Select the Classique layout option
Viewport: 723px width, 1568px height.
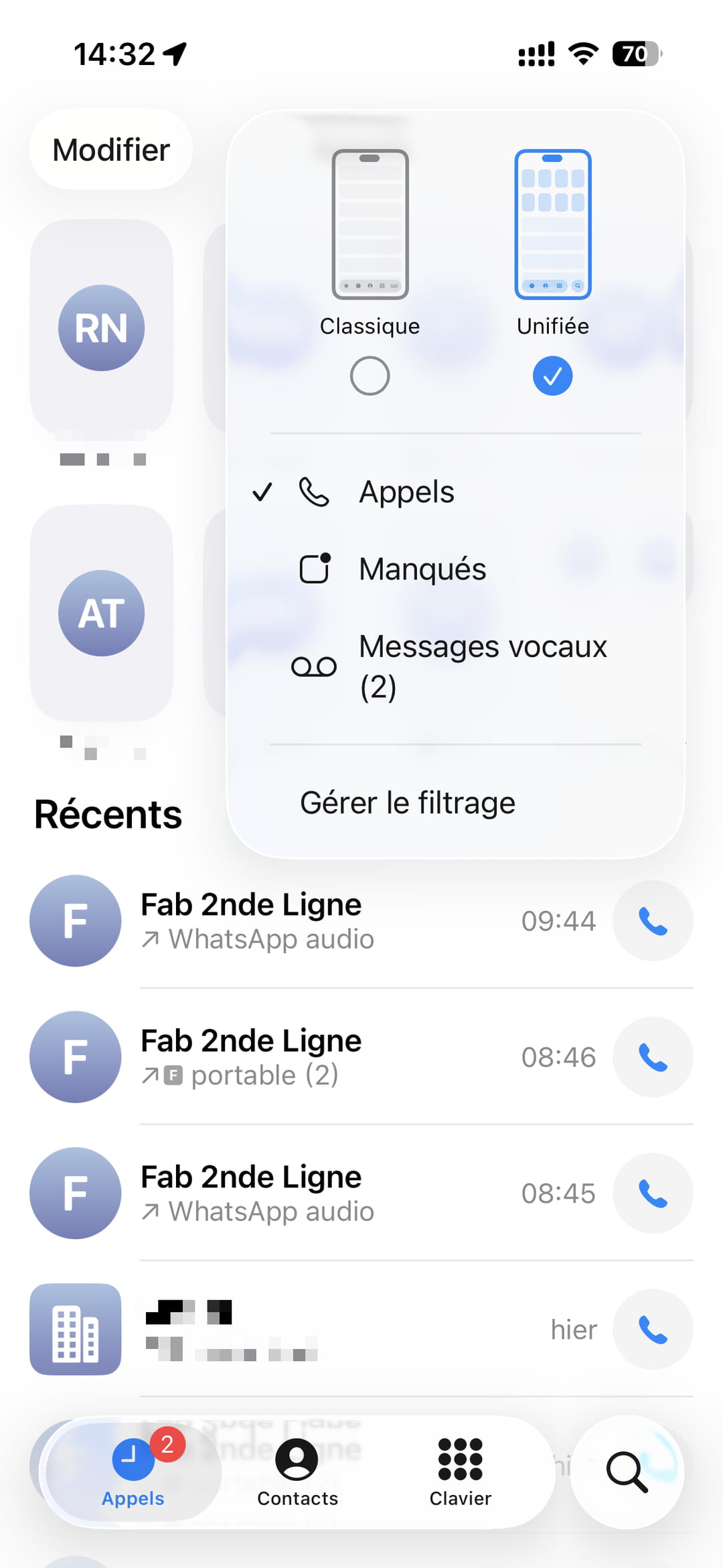pyautogui.click(x=370, y=375)
